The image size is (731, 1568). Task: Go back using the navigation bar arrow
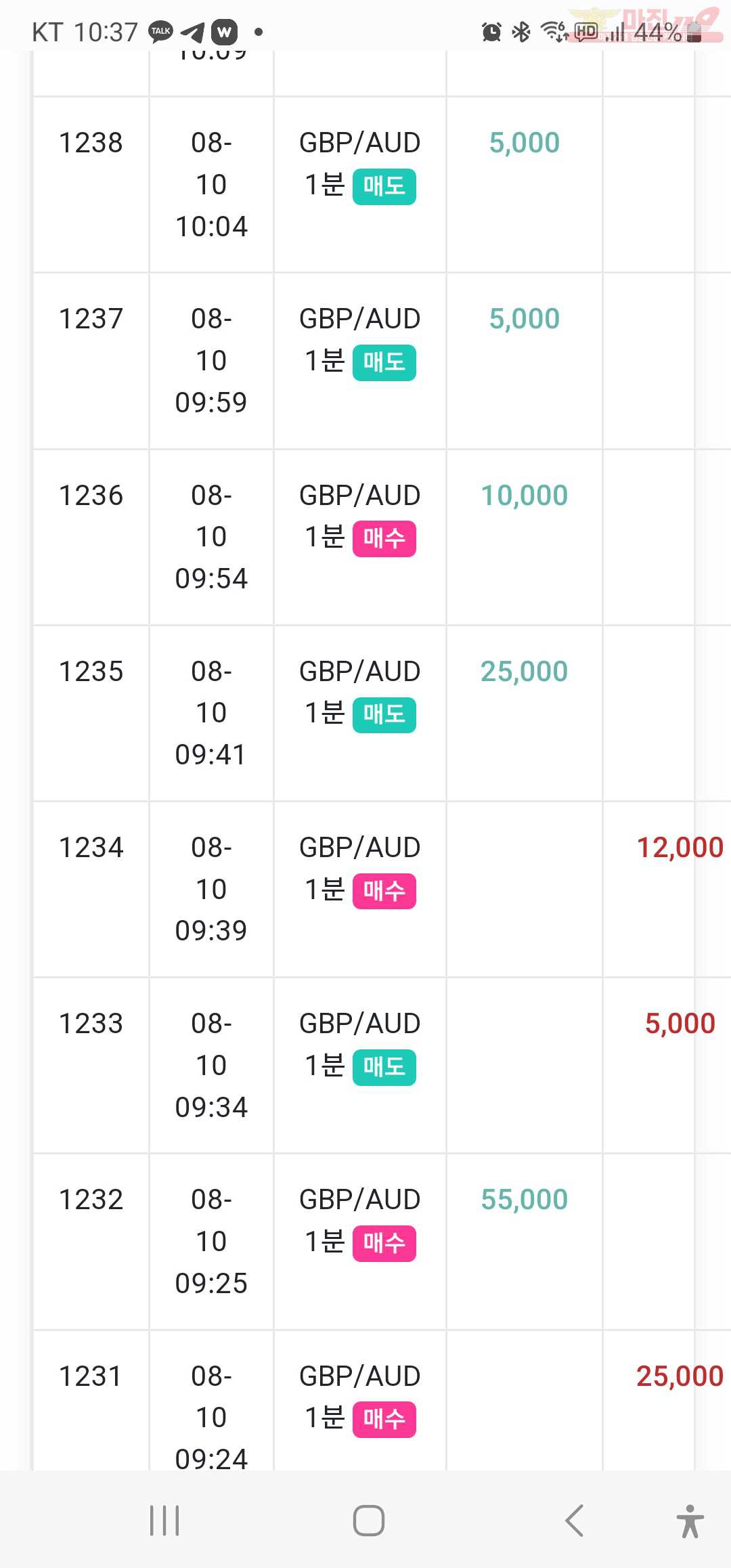(x=574, y=1521)
